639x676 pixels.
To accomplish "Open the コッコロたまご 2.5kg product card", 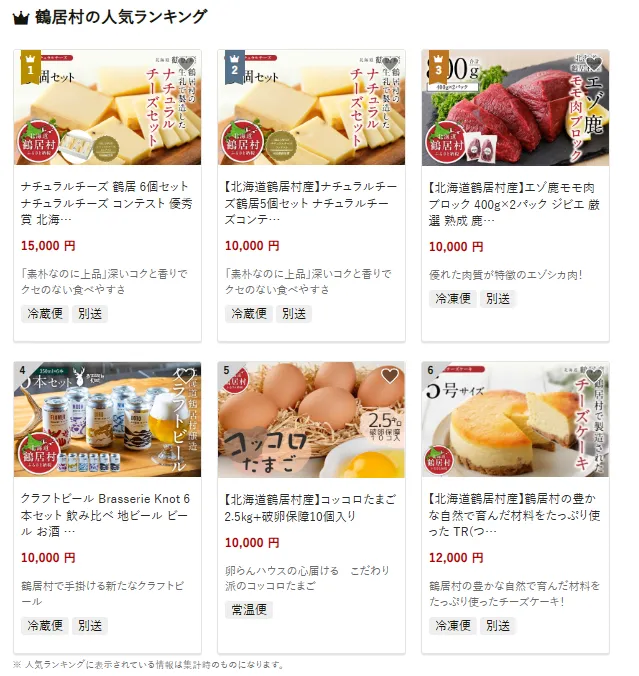I will 311,512.
